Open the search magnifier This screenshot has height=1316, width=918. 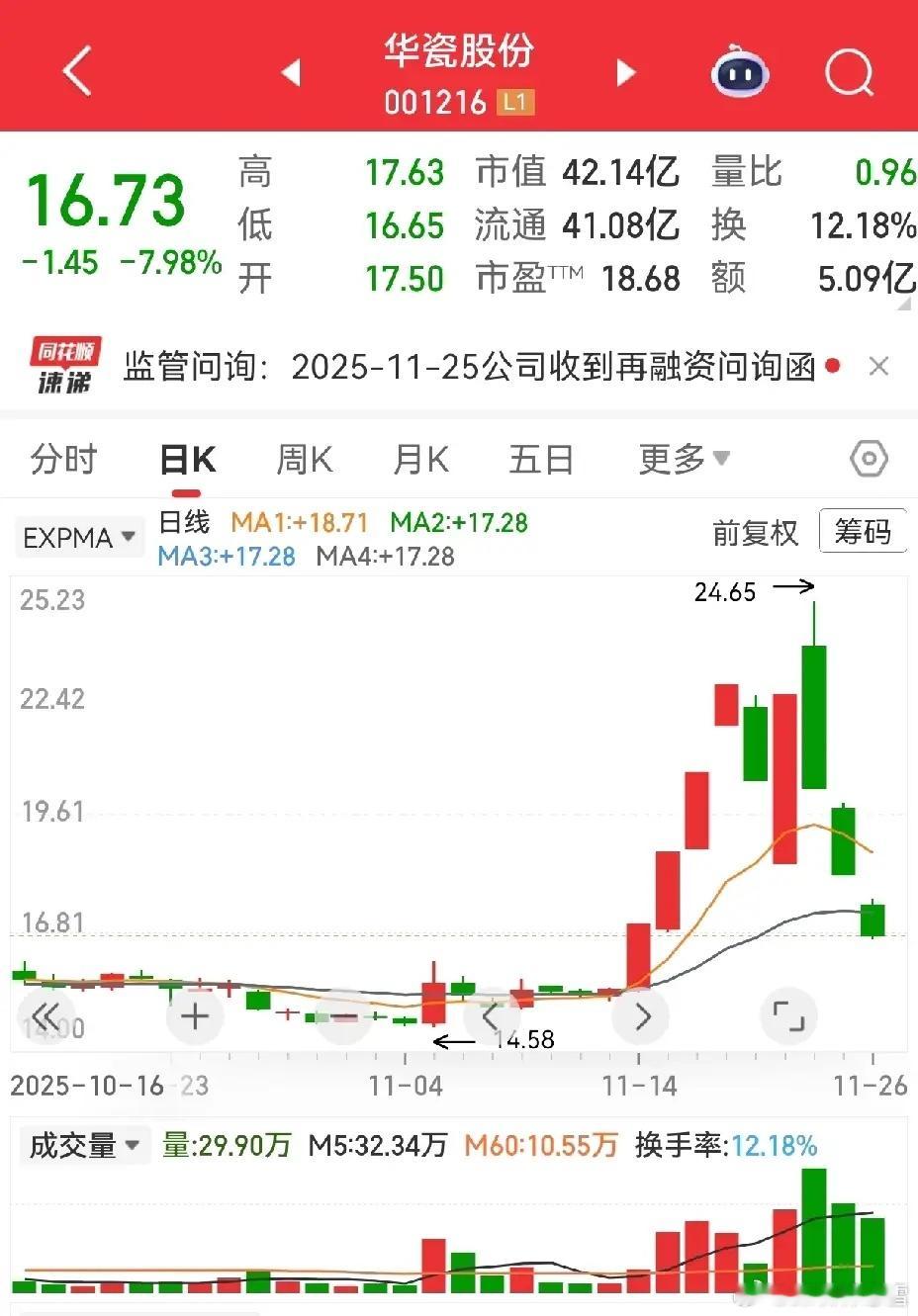point(850,71)
